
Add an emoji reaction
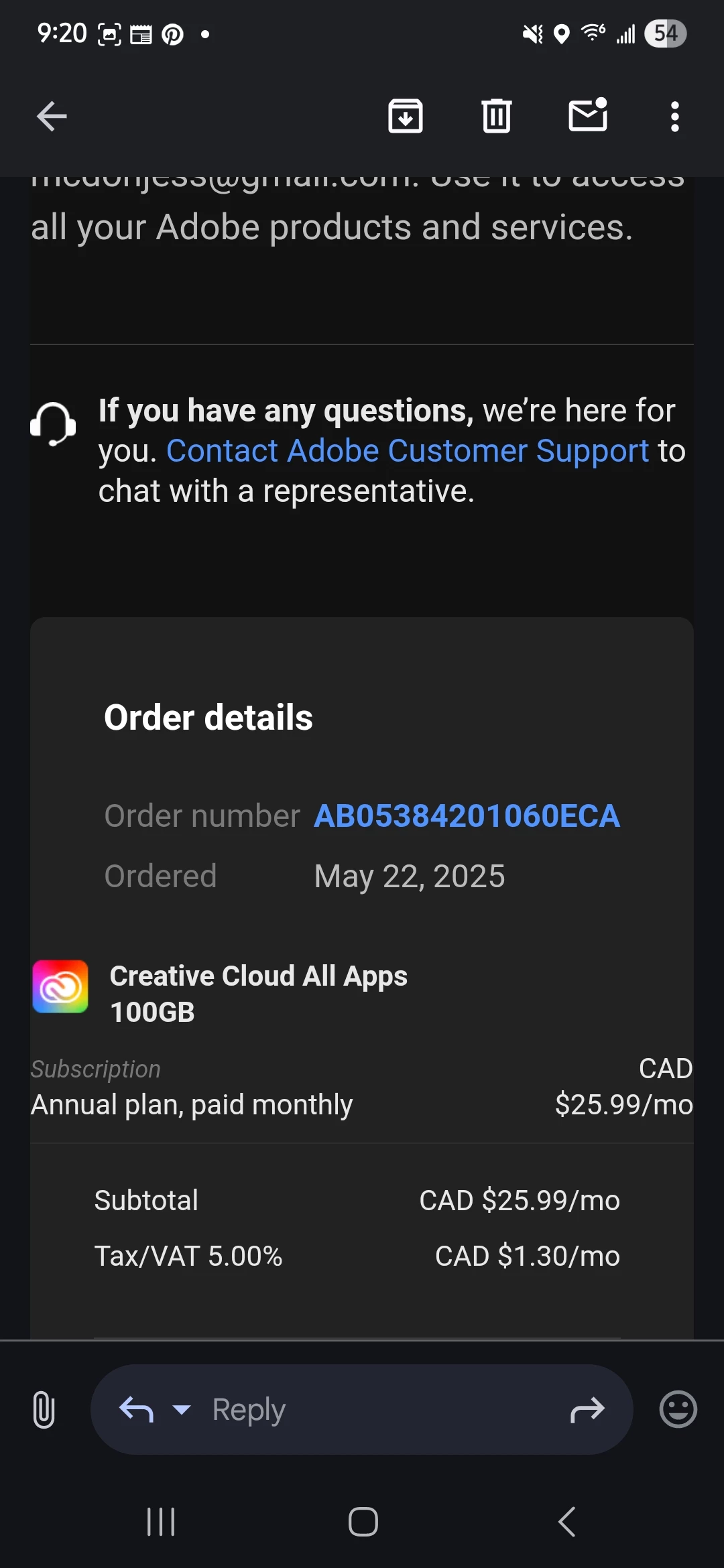(678, 1409)
